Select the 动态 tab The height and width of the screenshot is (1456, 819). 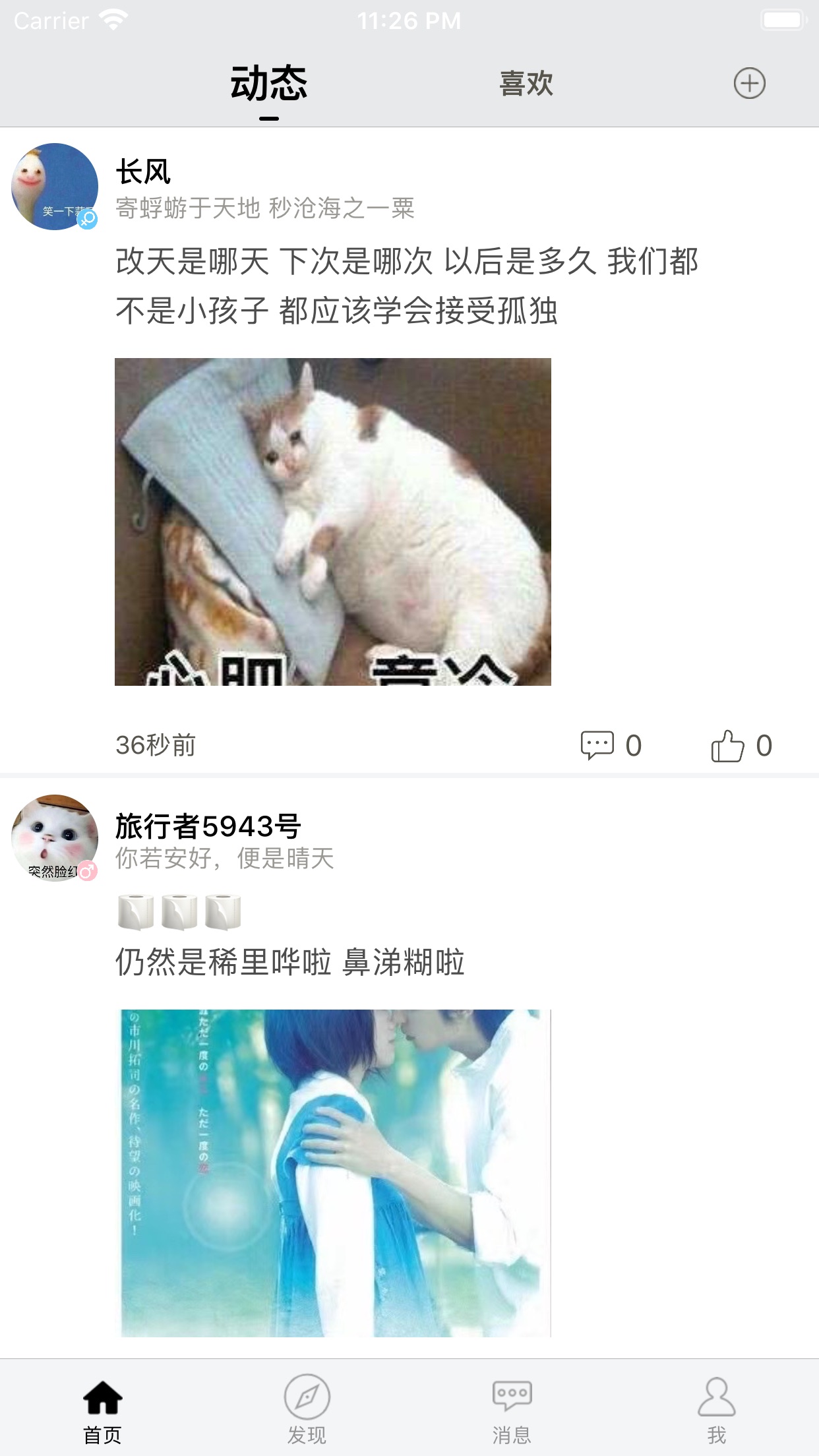(x=268, y=84)
